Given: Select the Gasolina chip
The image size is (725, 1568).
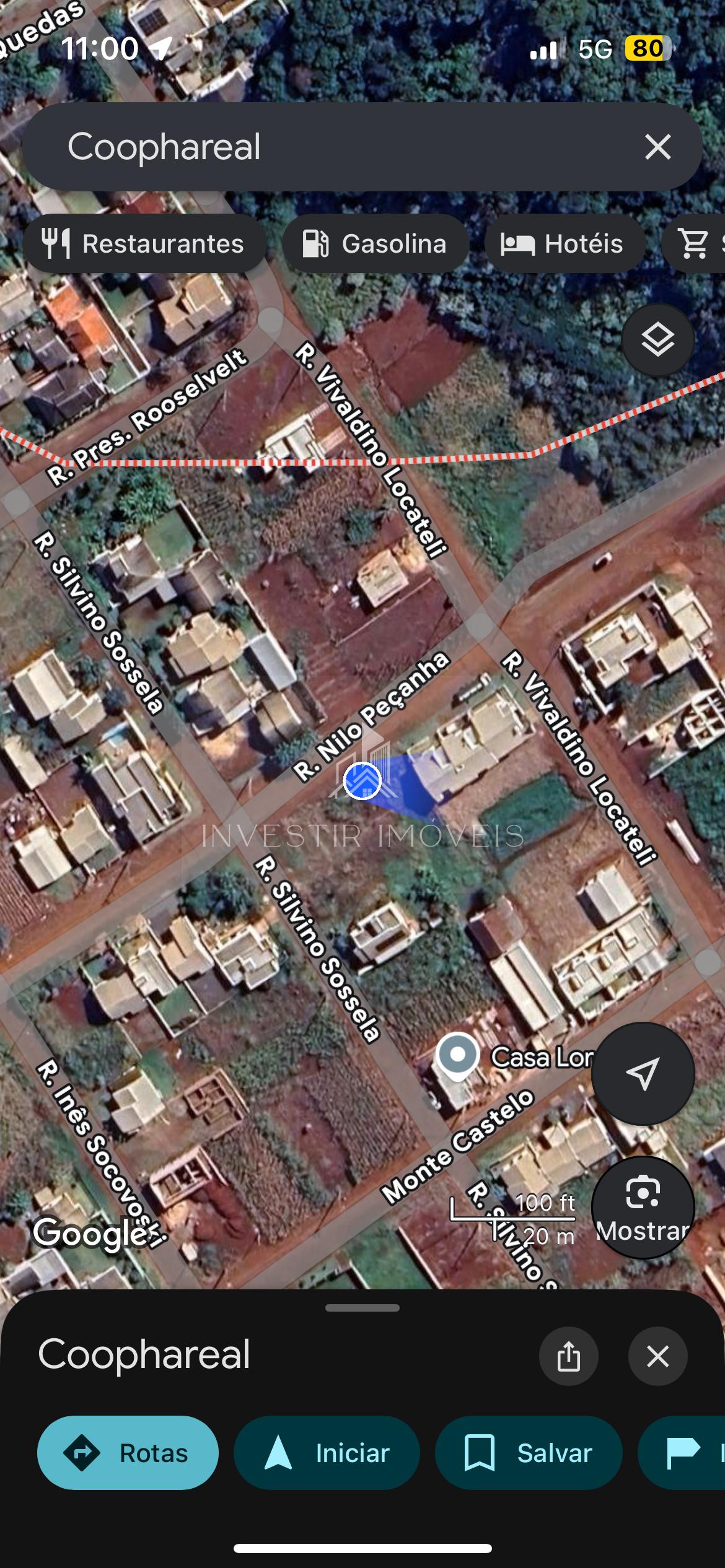Looking at the screenshot, I should [375, 243].
